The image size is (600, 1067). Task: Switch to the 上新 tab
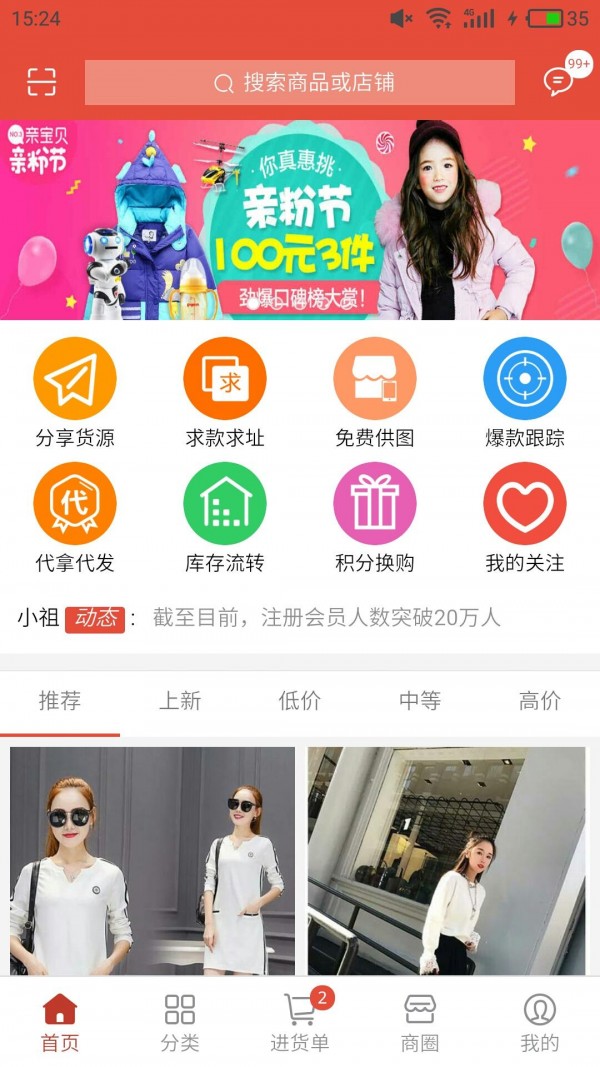[x=180, y=701]
